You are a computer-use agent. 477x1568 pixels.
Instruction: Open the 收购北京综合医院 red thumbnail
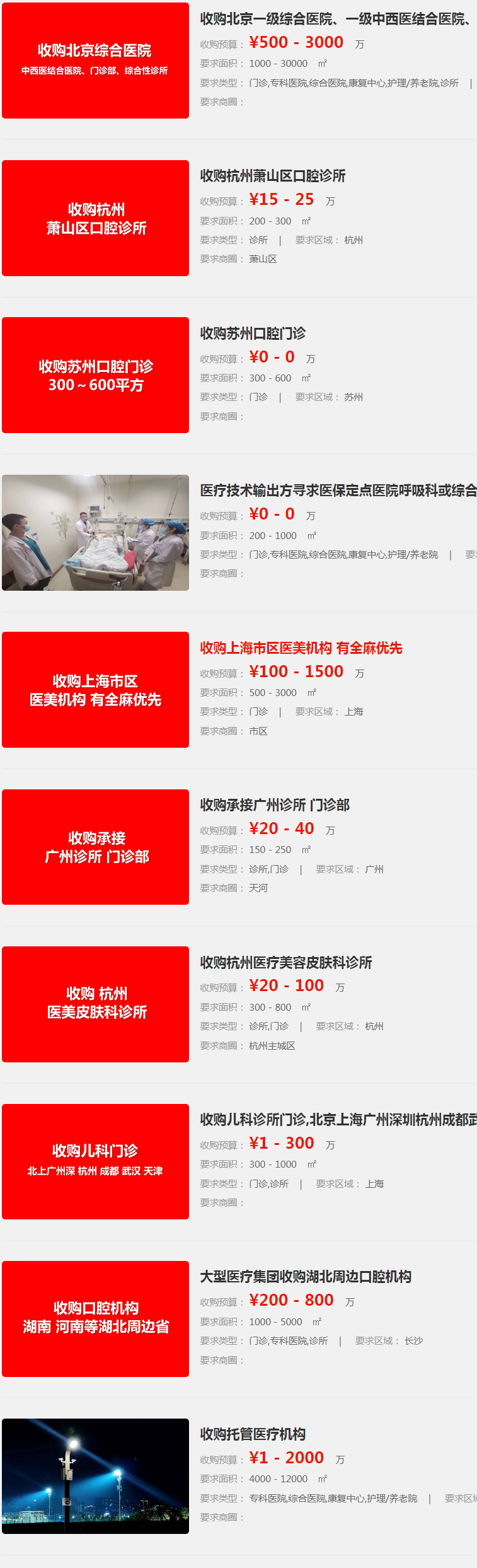(x=95, y=61)
